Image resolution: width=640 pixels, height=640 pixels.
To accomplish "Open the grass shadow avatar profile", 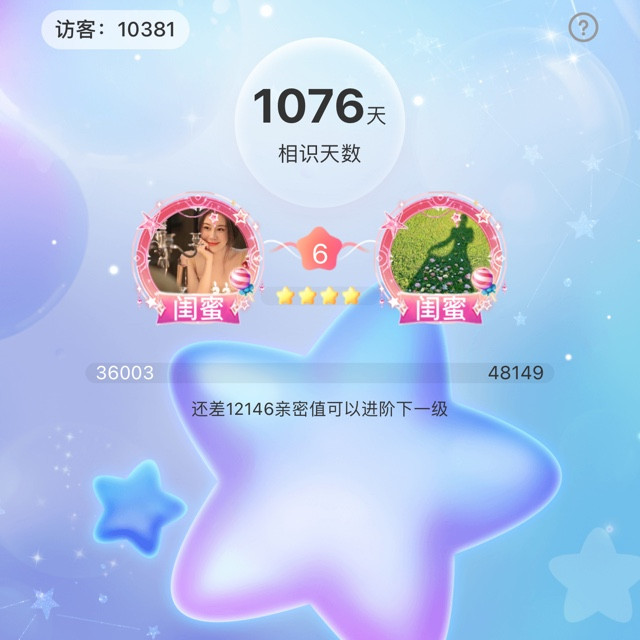I will click(x=440, y=250).
